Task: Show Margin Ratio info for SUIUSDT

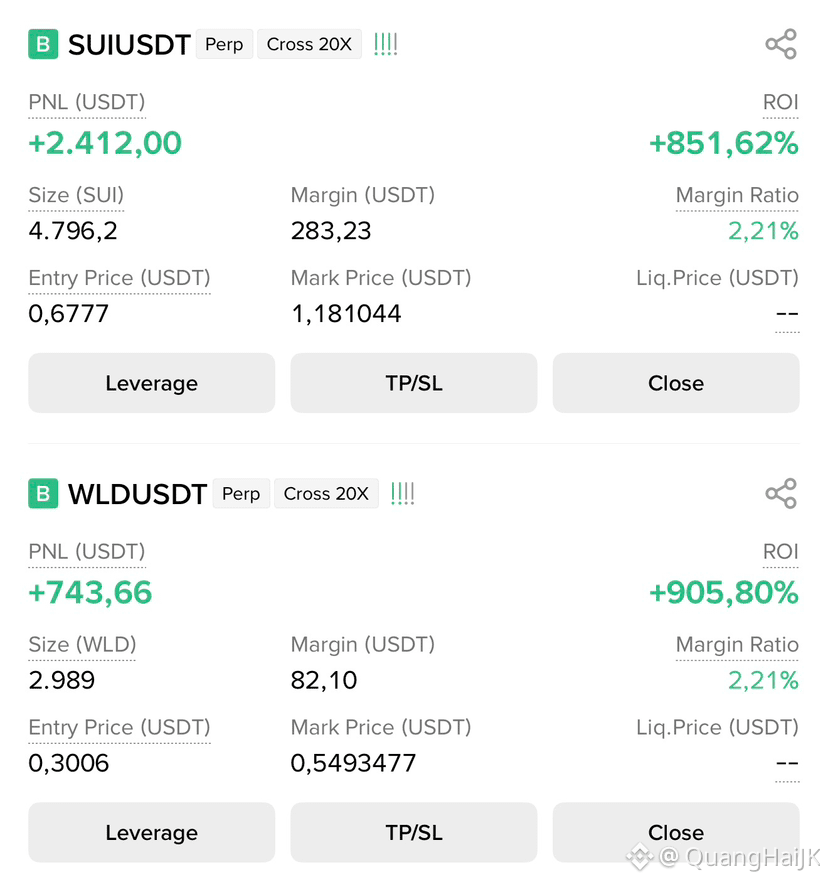Action: tap(737, 195)
